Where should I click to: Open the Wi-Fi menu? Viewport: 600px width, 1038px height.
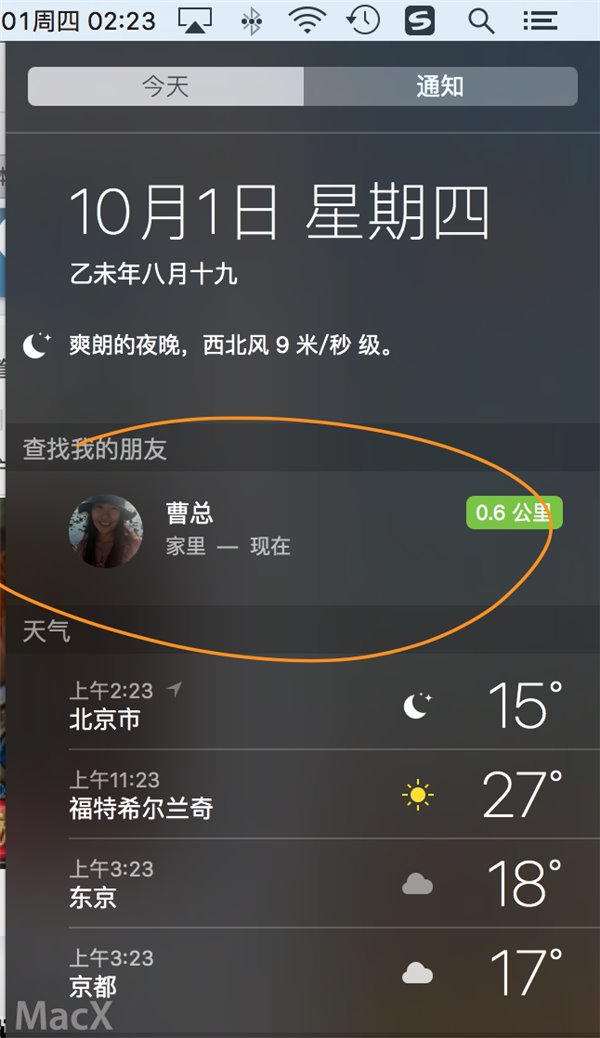pos(306,21)
